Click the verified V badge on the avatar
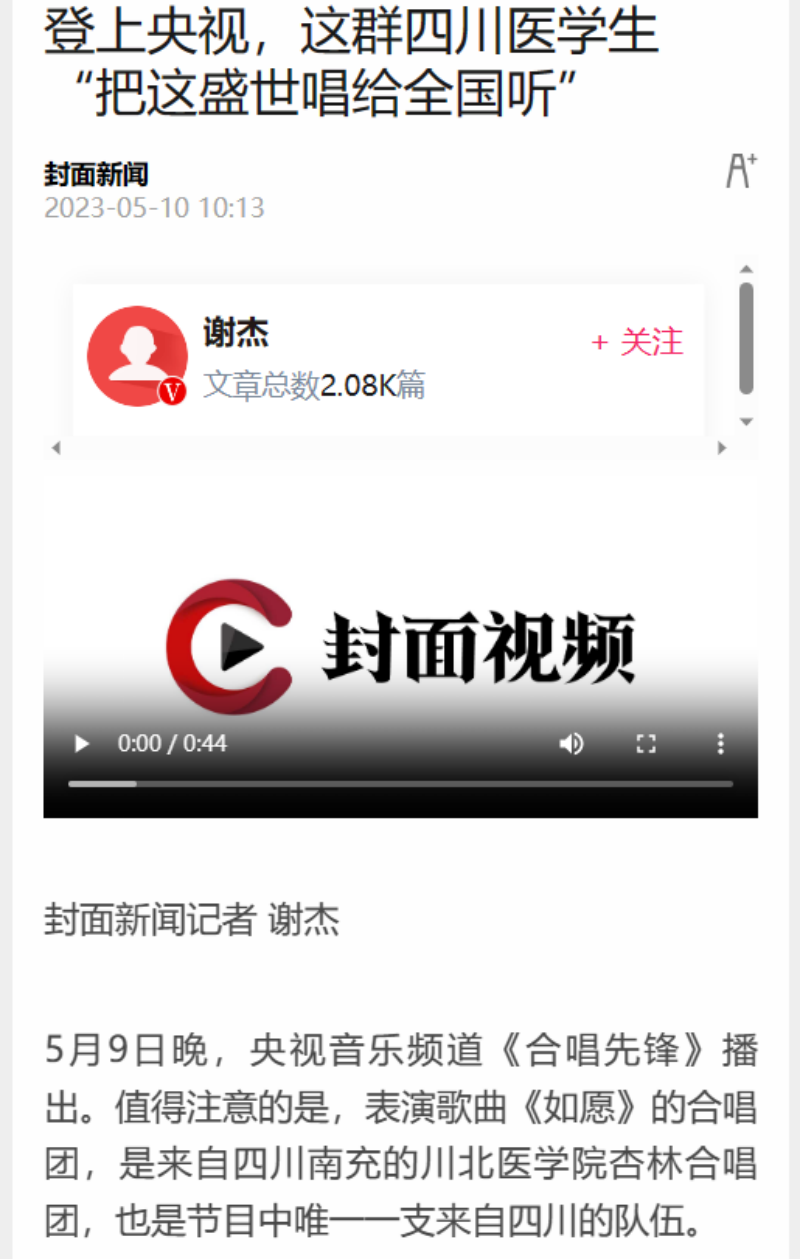 pos(172,390)
